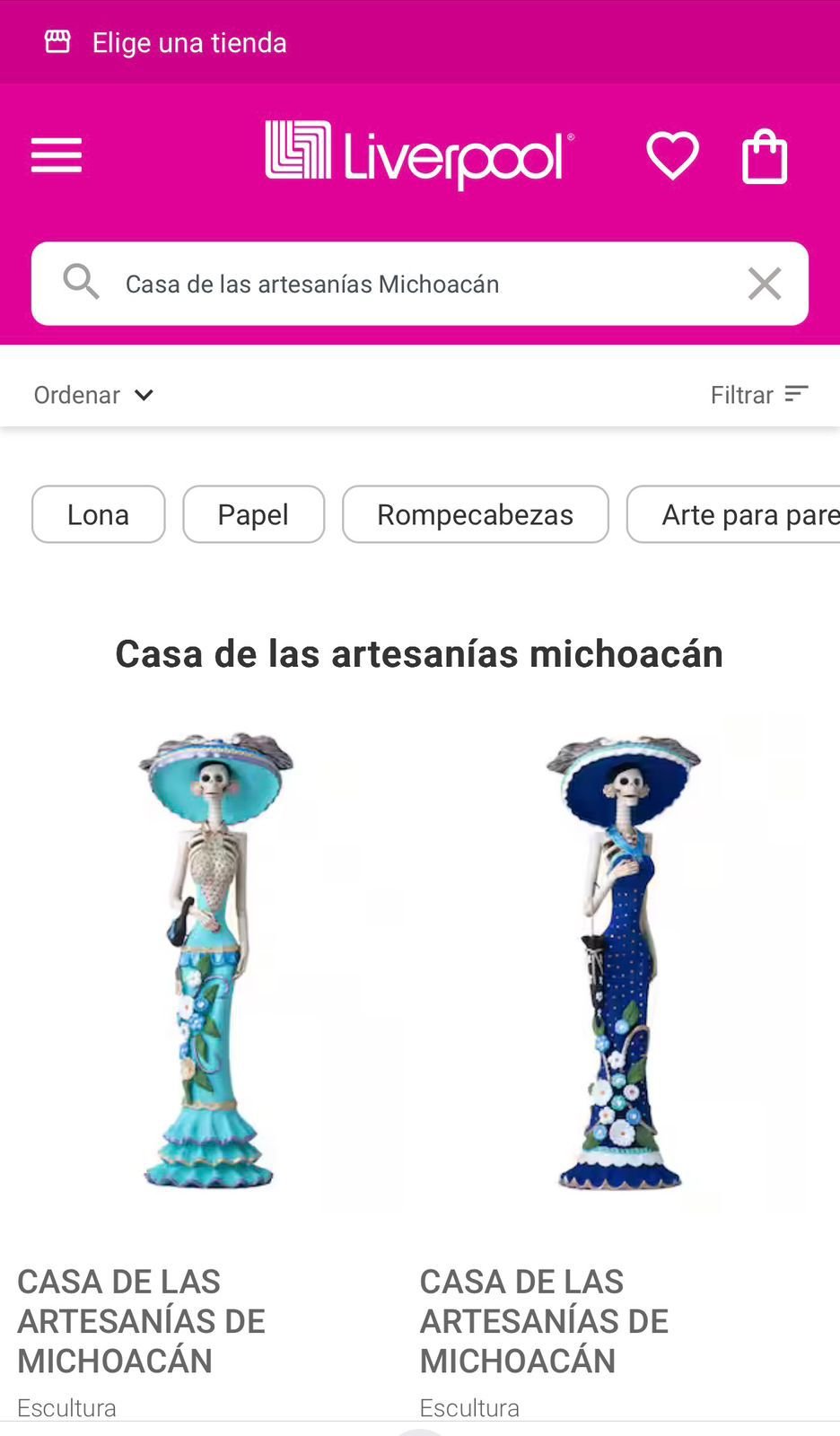The height and width of the screenshot is (1436, 840).
Task: Open the dark blue catrina sculpture product
Action: (x=622, y=960)
